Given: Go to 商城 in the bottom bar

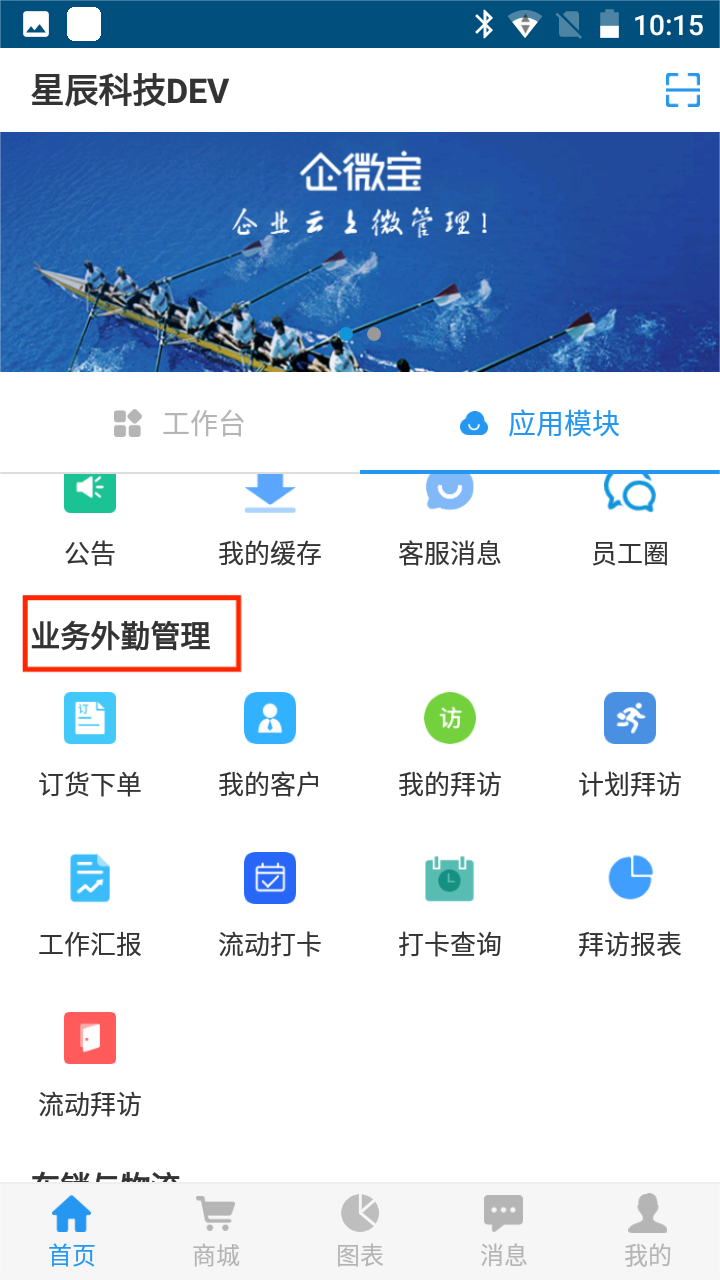Looking at the screenshot, I should coord(216,1232).
